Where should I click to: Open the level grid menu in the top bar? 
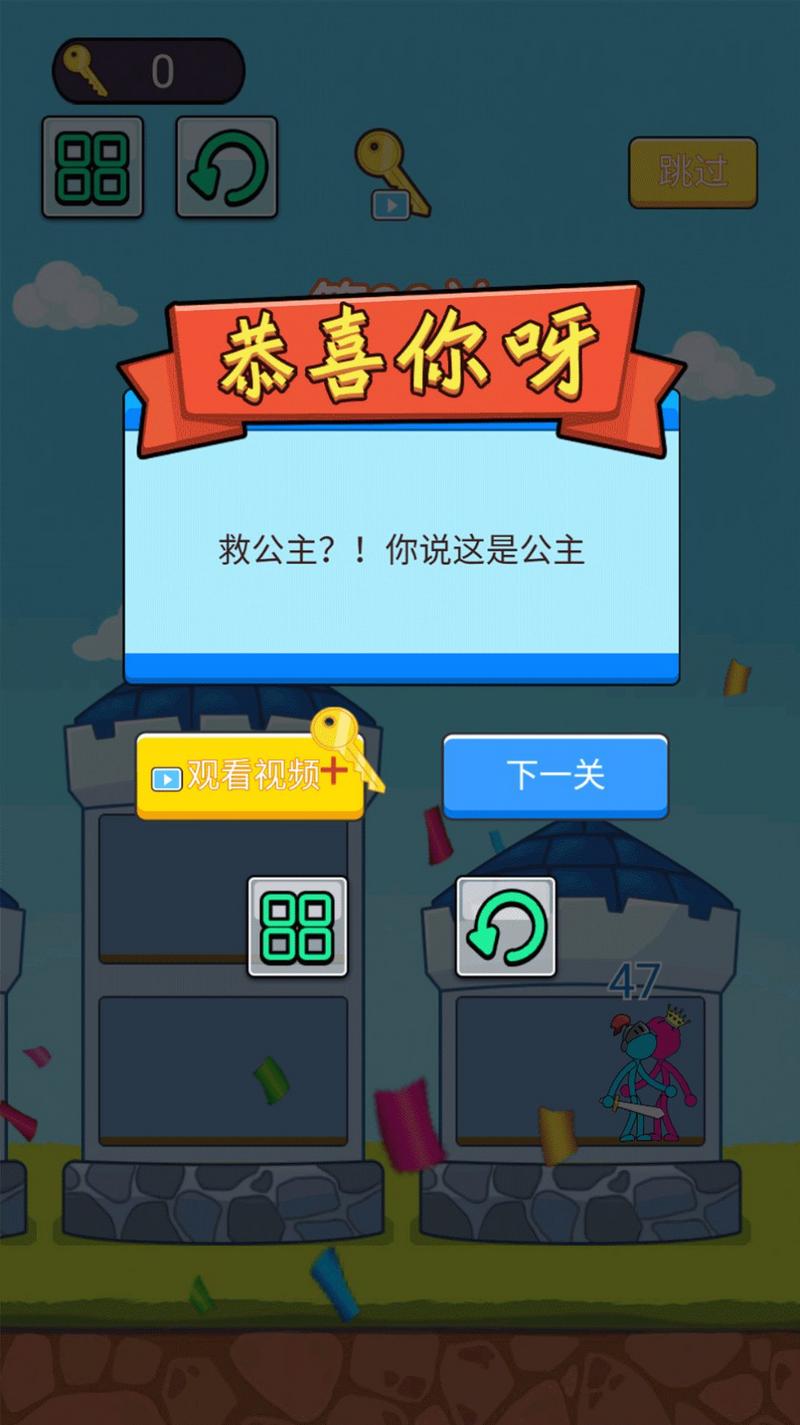coord(92,167)
